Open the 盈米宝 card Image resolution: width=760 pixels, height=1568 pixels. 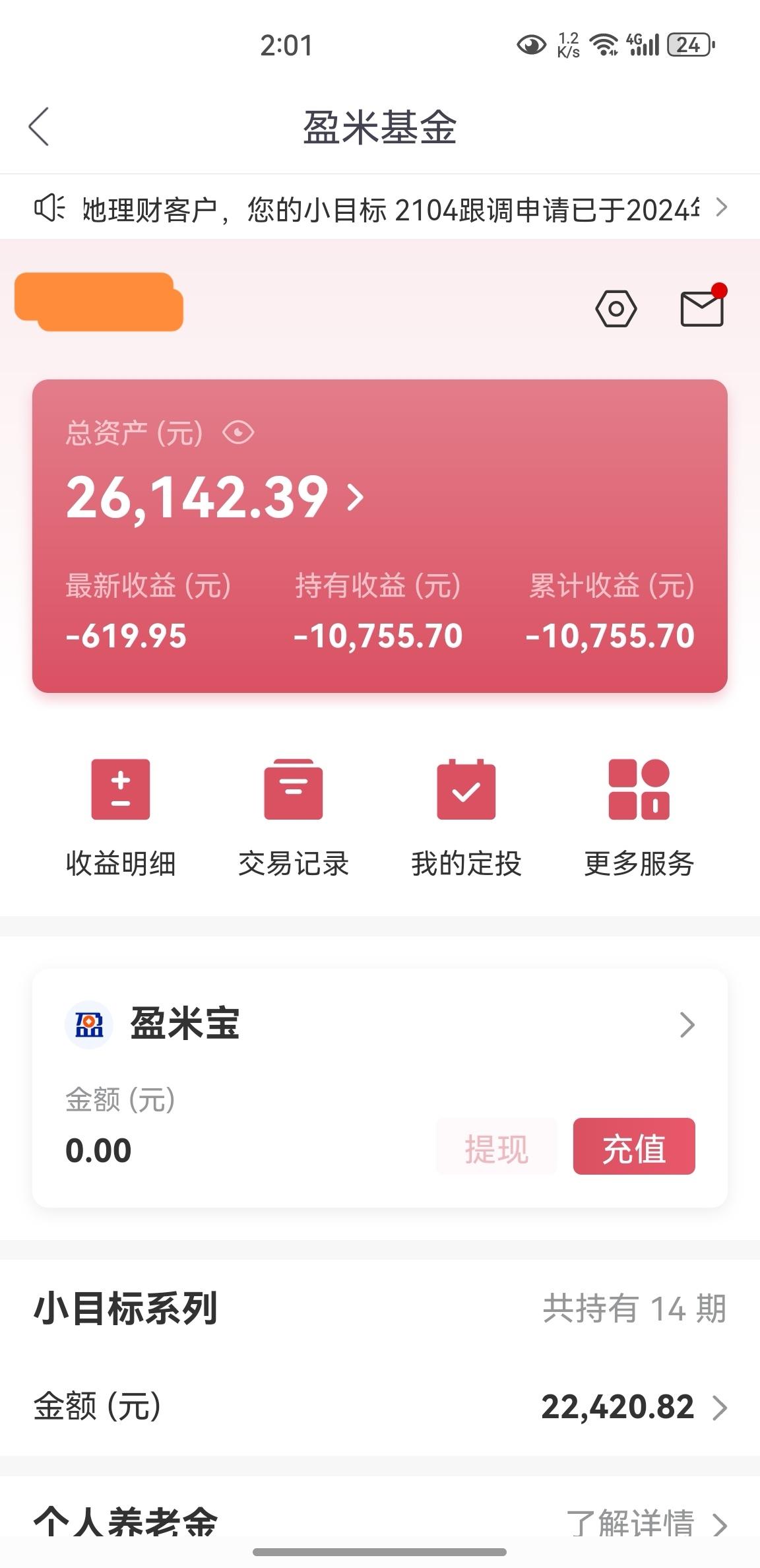380,1024
